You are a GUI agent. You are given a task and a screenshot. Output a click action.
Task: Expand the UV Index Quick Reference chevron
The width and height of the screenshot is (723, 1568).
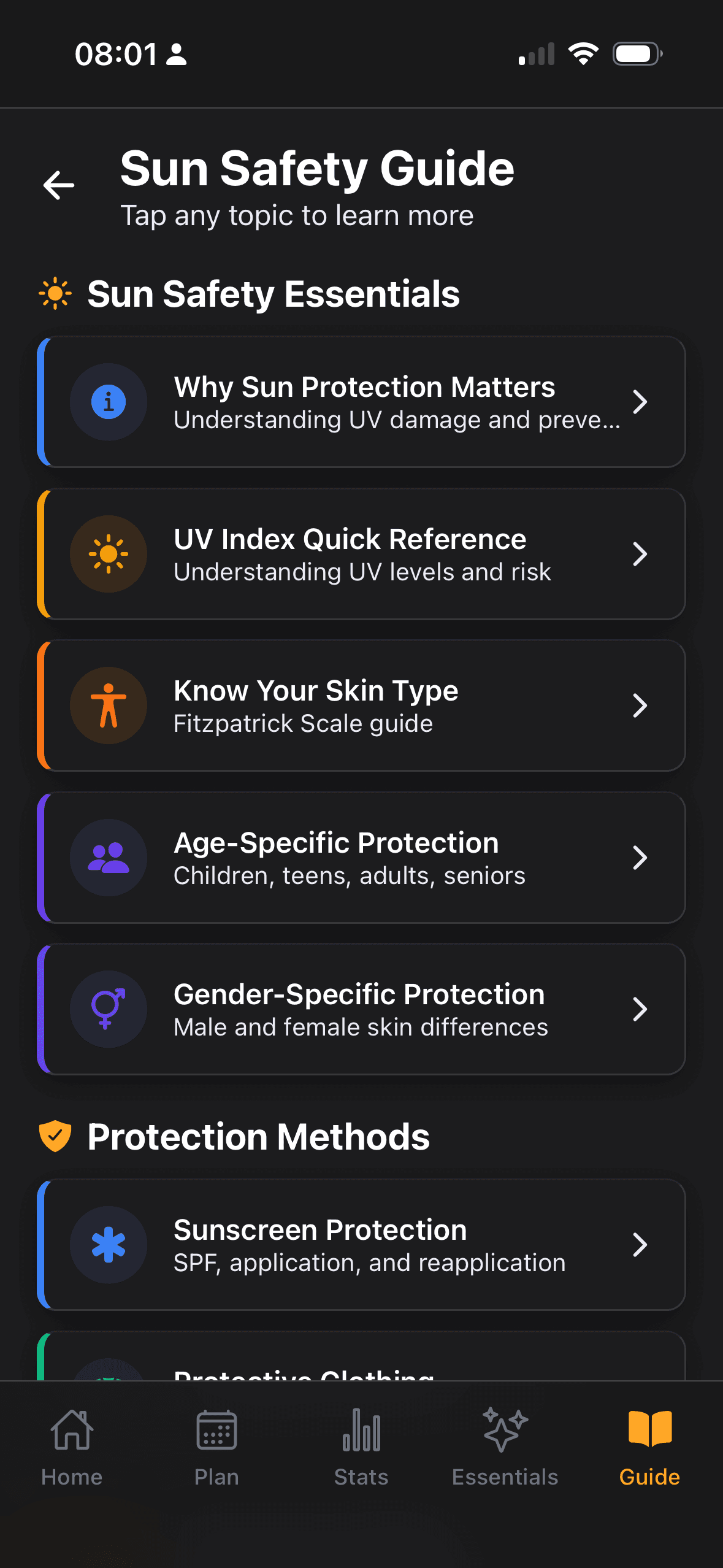(640, 553)
